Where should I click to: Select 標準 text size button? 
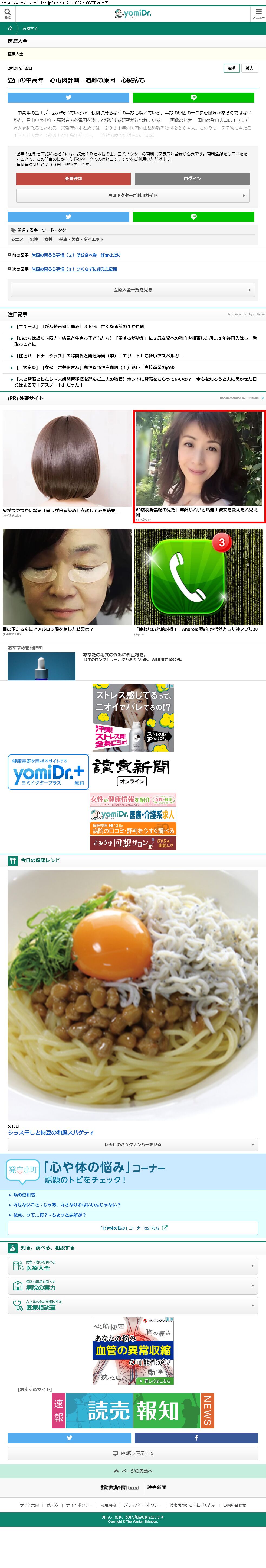231,68
